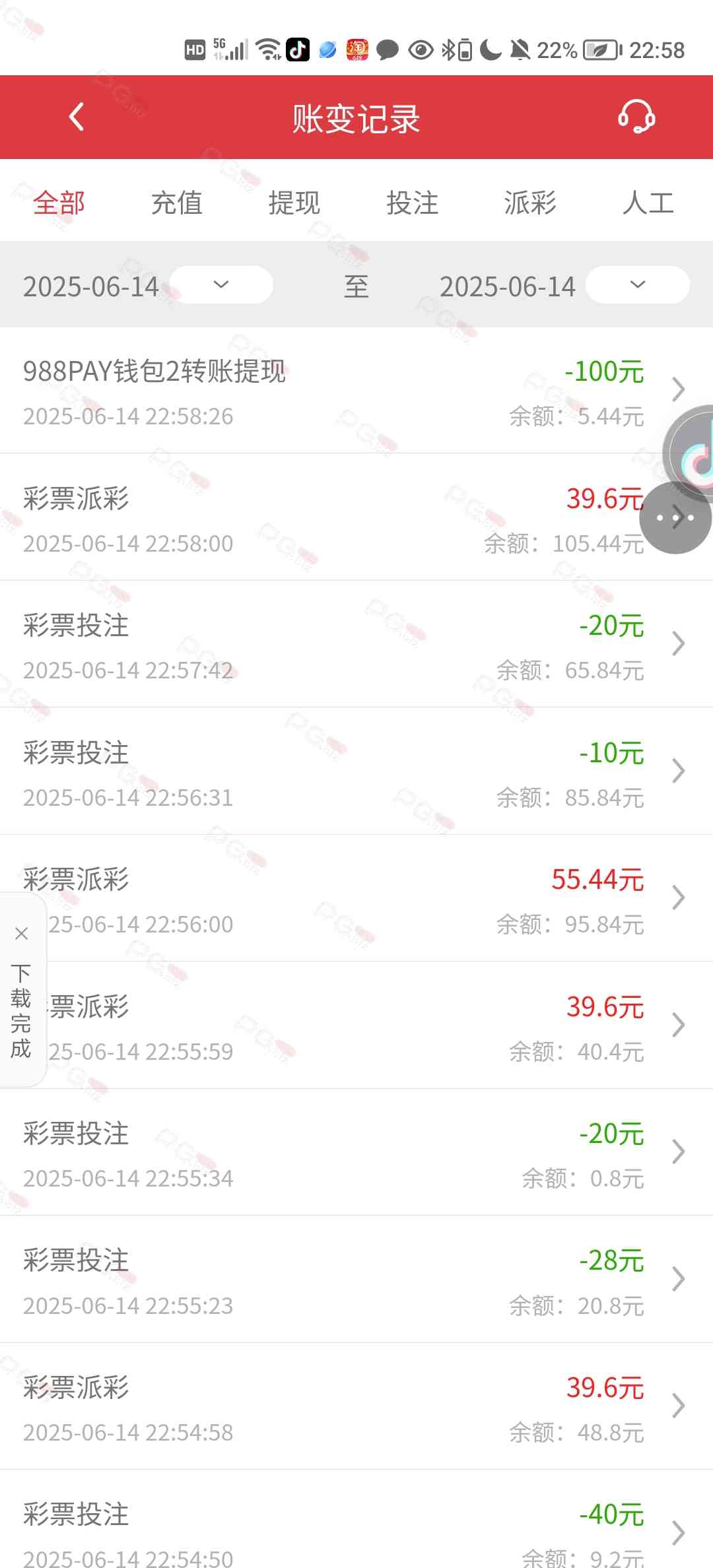
Task: Select the 全部 tab
Action: point(59,203)
